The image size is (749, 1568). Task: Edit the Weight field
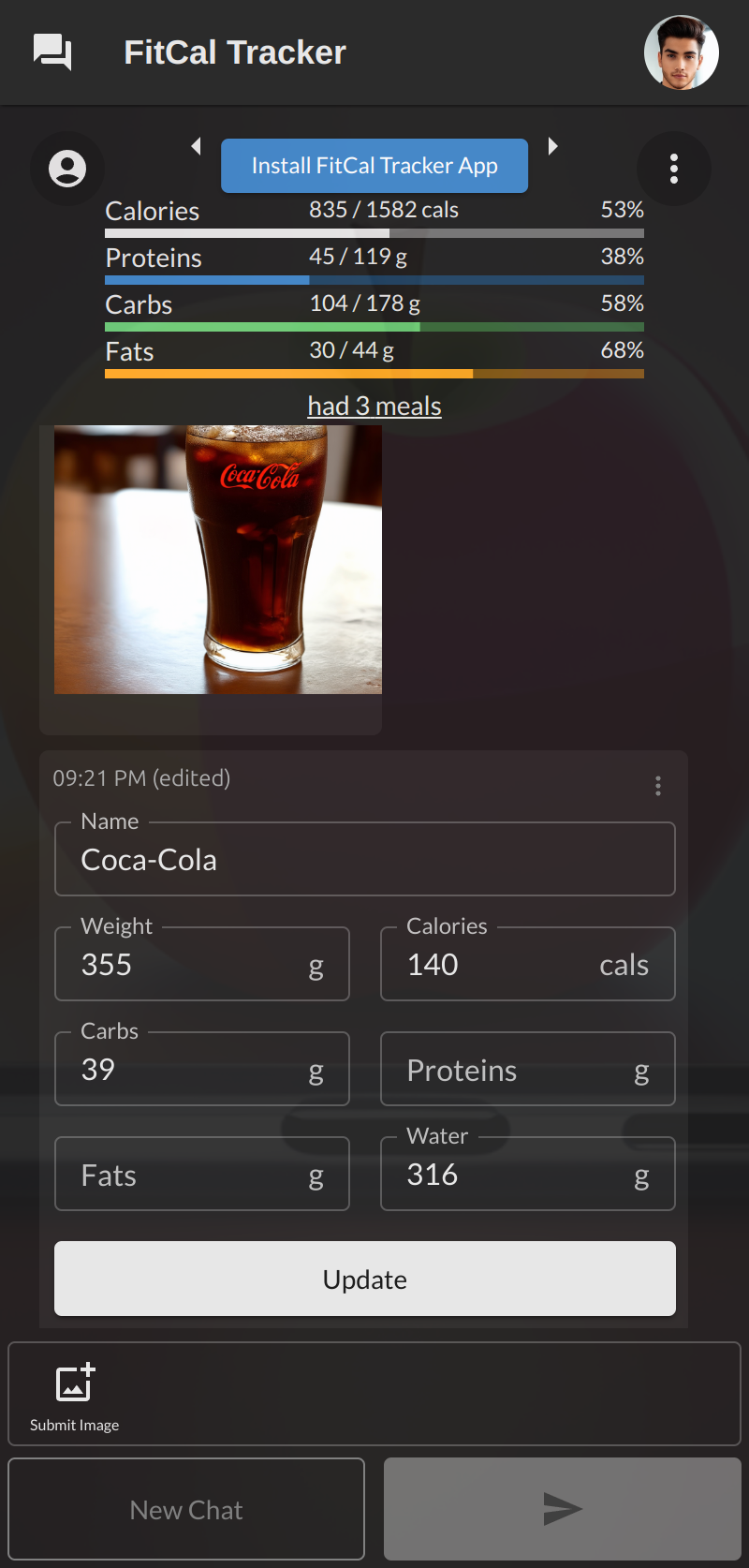pyautogui.click(x=202, y=964)
